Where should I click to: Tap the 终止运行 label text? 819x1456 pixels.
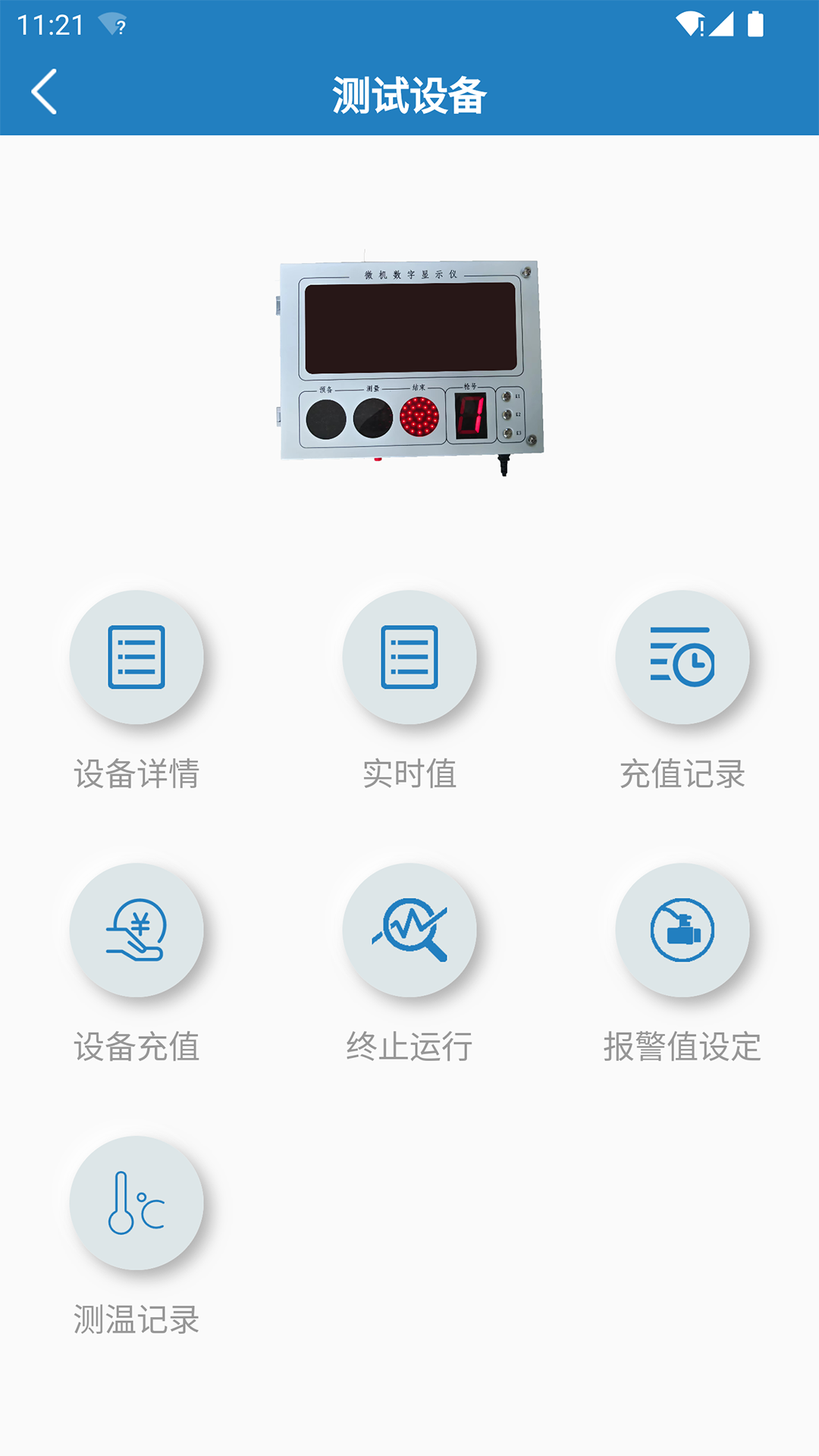409,1046
